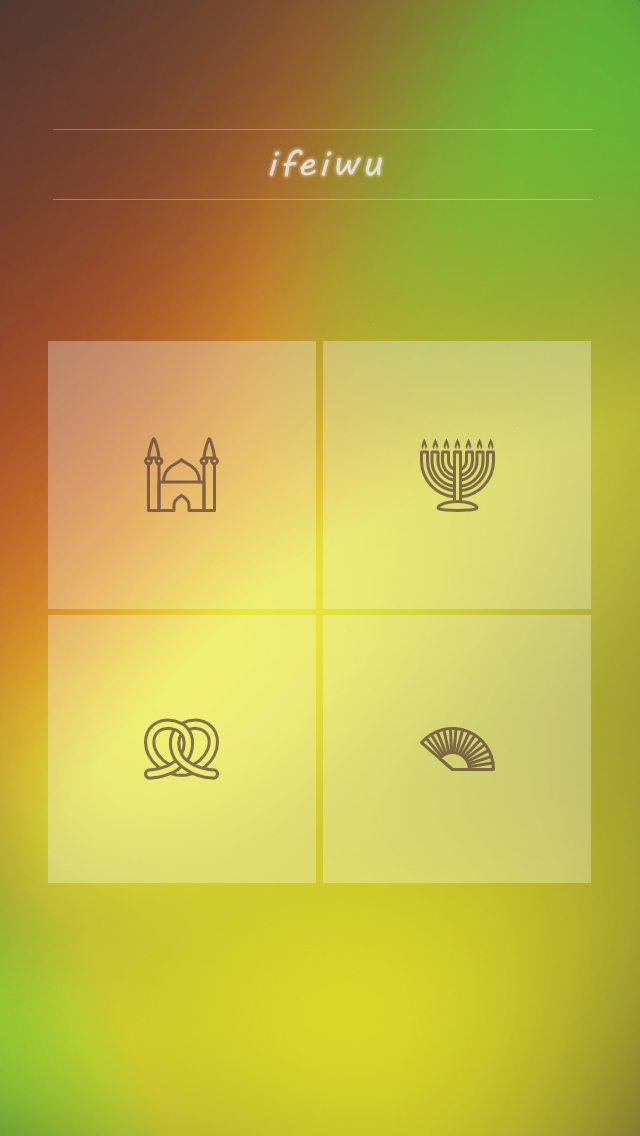Tap the pretzel tile

(182, 749)
